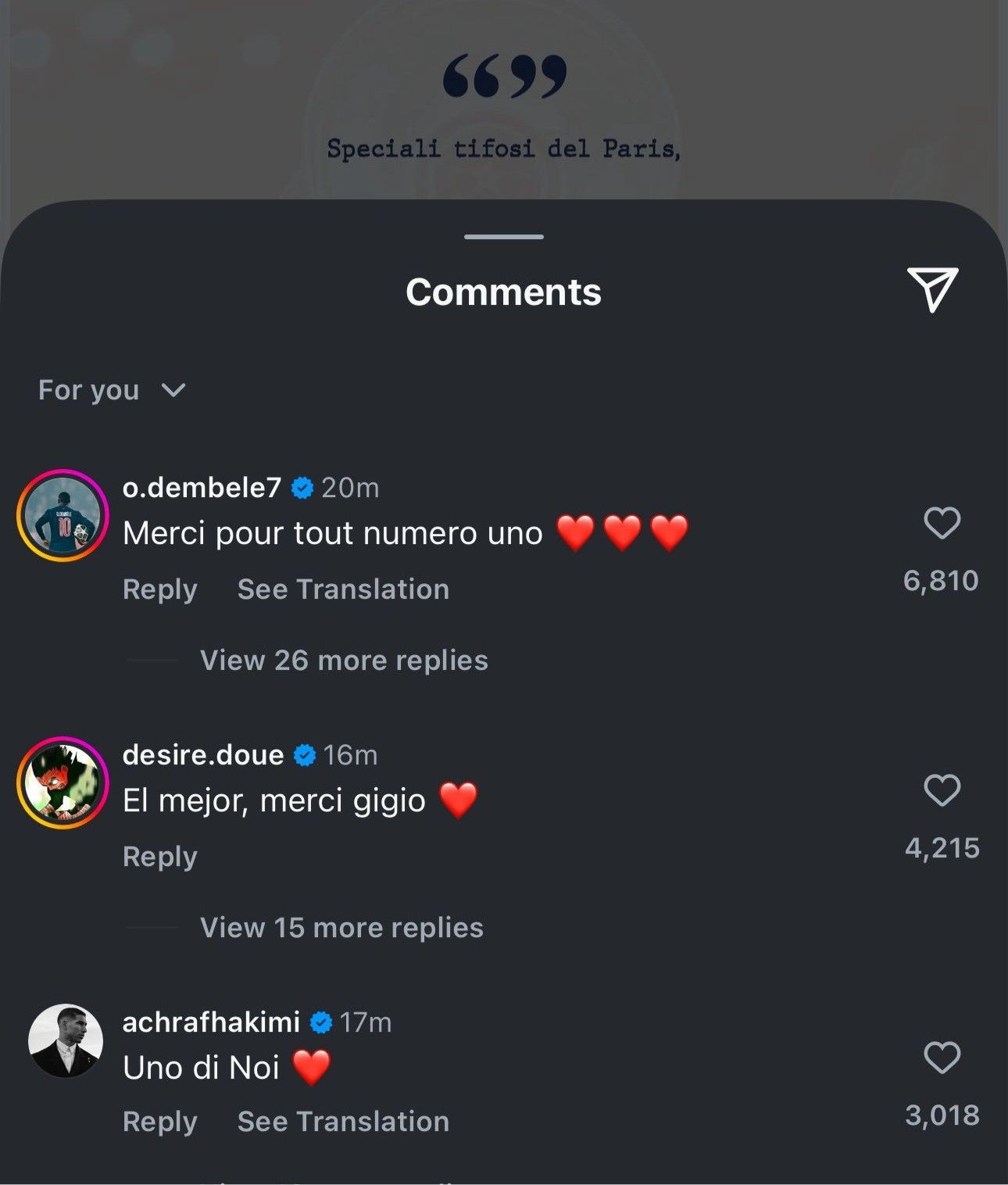Image resolution: width=1008 pixels, height=1185 pixels.
Task: Like desire.doue's comment
Action: coord(942,791)
